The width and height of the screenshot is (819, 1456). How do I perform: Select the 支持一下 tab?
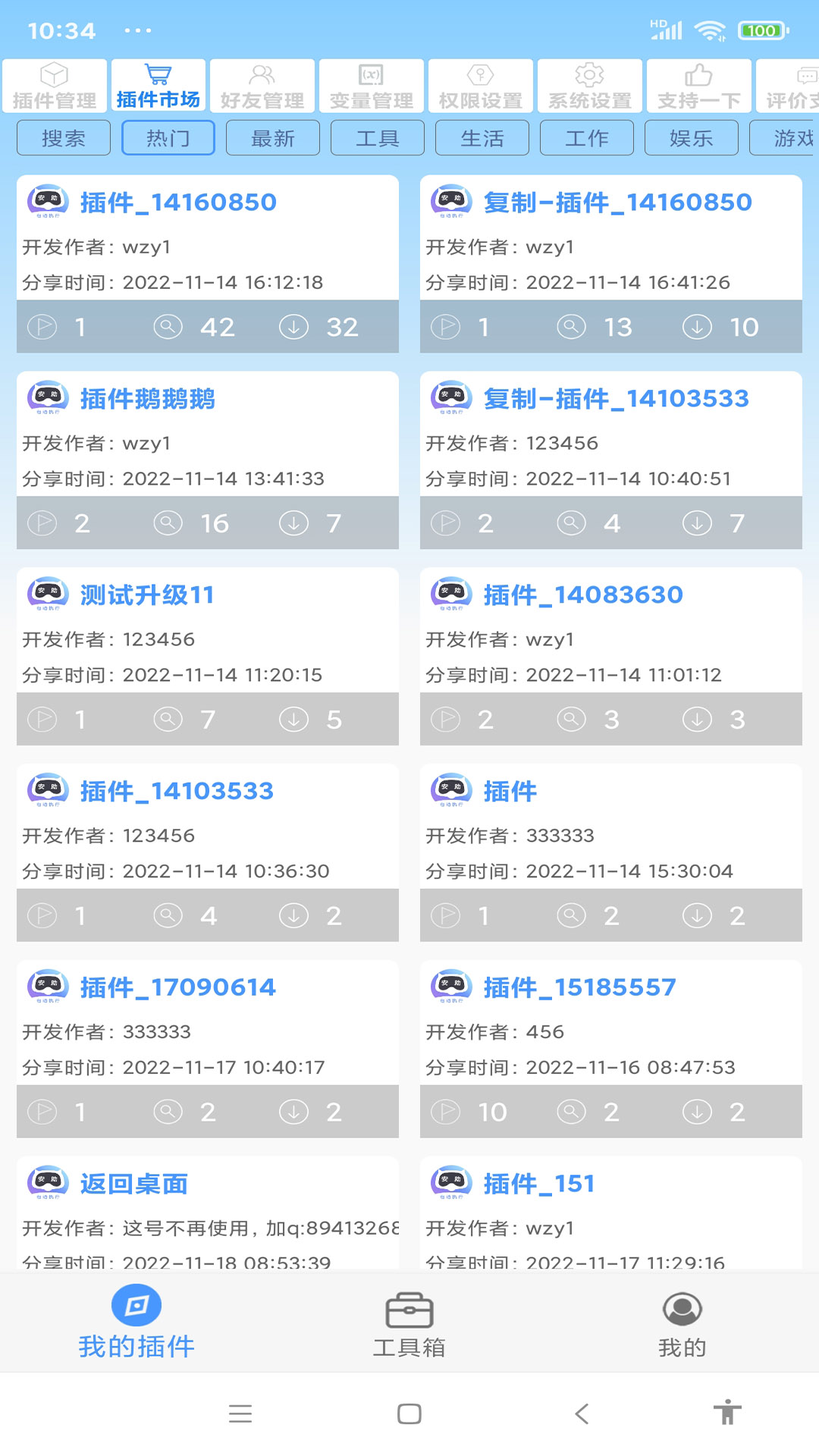pyautogui.click(x=699, y=86)
